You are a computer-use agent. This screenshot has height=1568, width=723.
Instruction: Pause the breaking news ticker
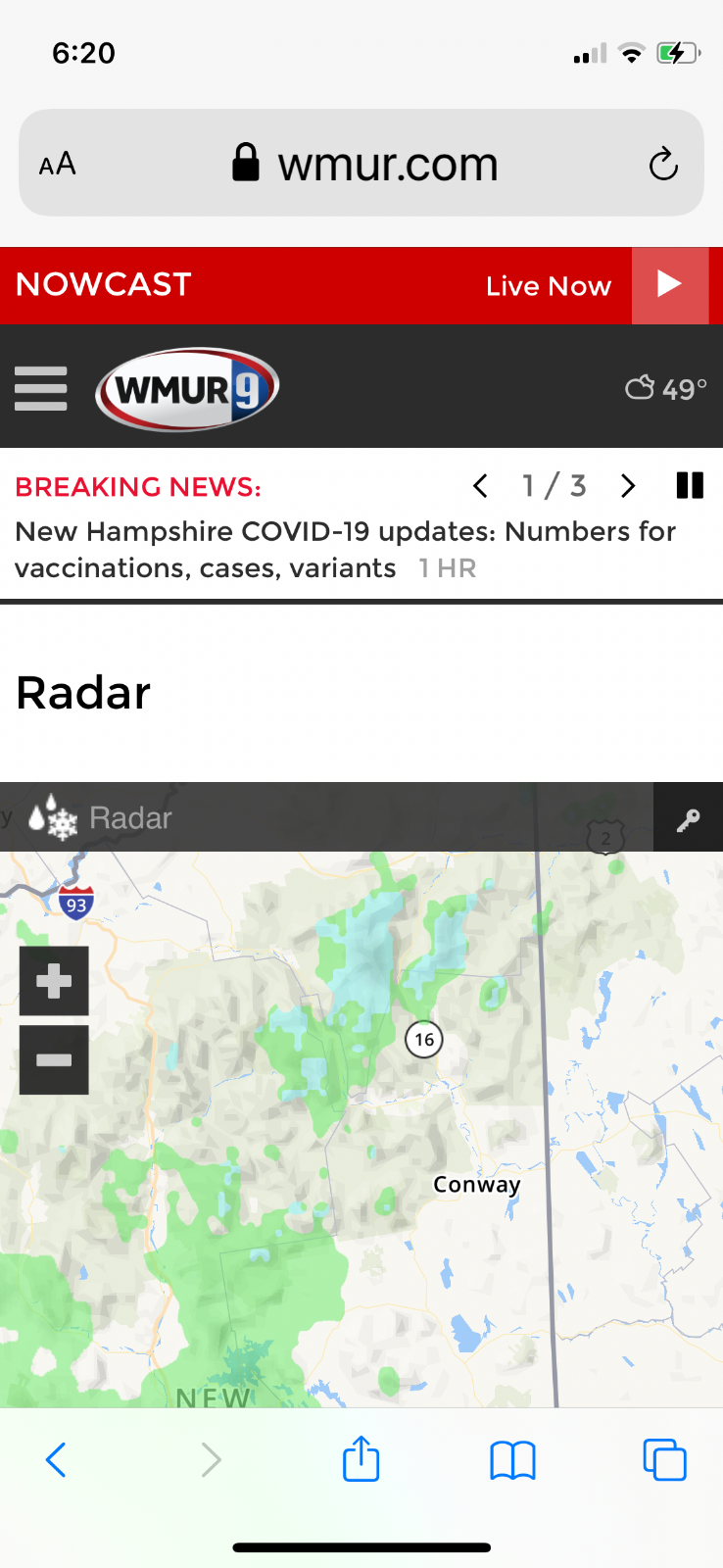click(690, 486)
